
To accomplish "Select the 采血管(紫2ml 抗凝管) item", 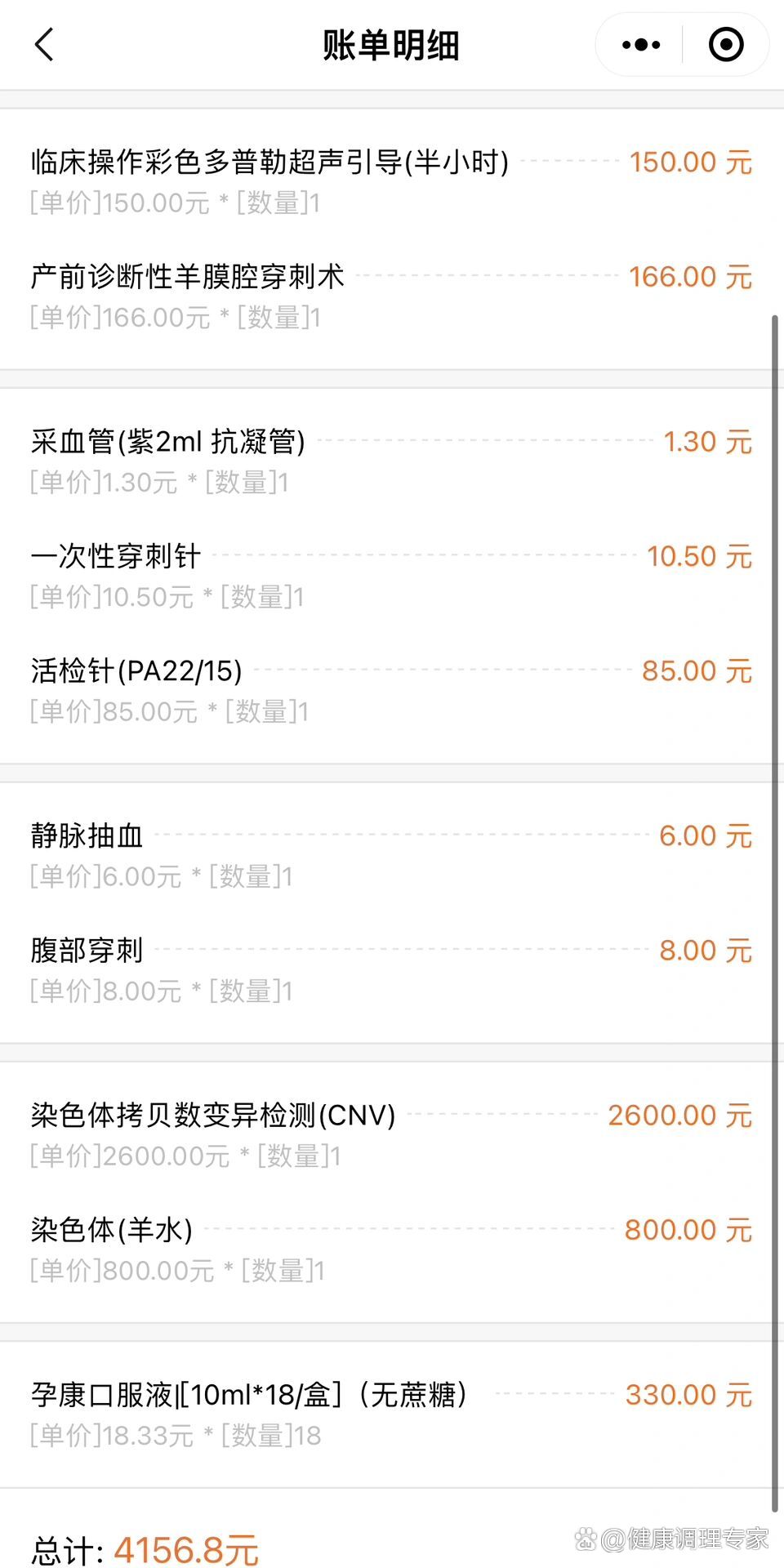I will [x=167, y=442].
